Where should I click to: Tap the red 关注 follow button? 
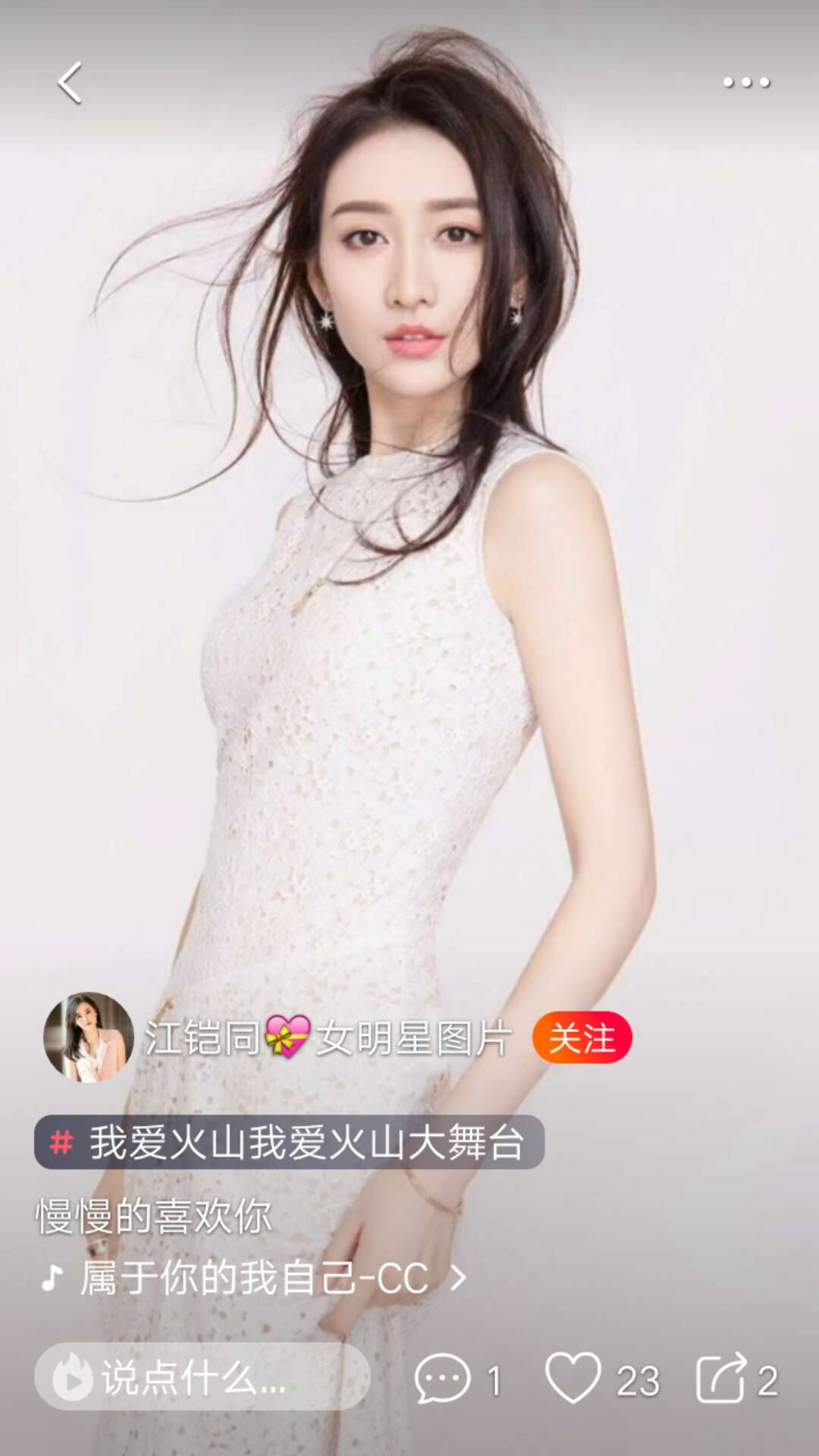[582, 1037]
